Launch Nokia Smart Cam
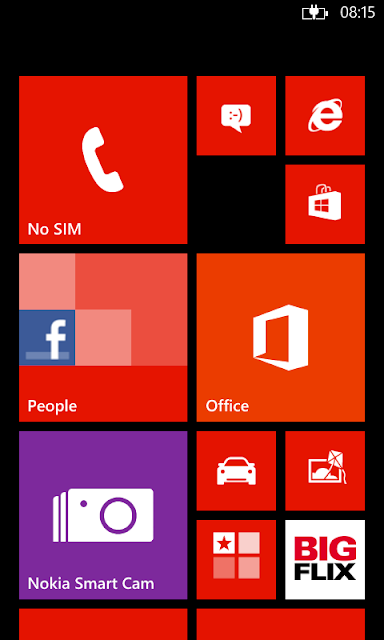 tap(103, 515)
